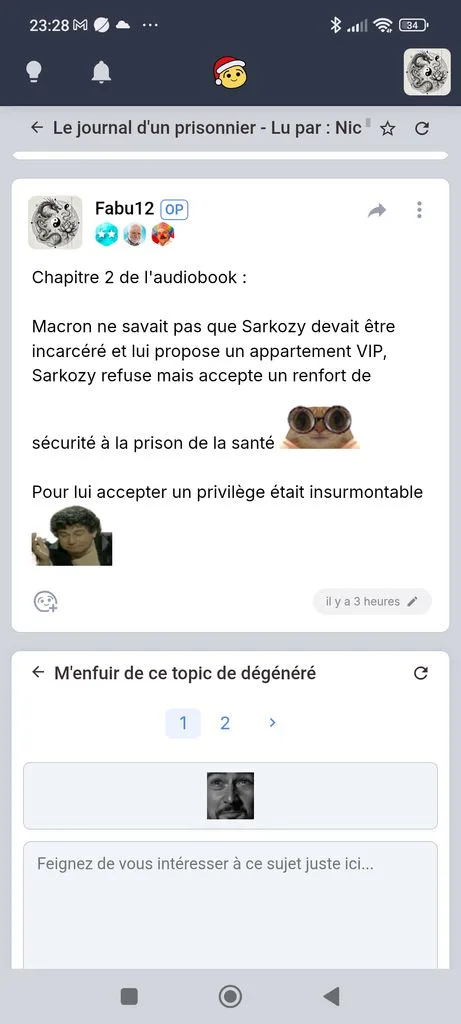
Task: Go to next page chevron
Action: [x=272, y=723]
